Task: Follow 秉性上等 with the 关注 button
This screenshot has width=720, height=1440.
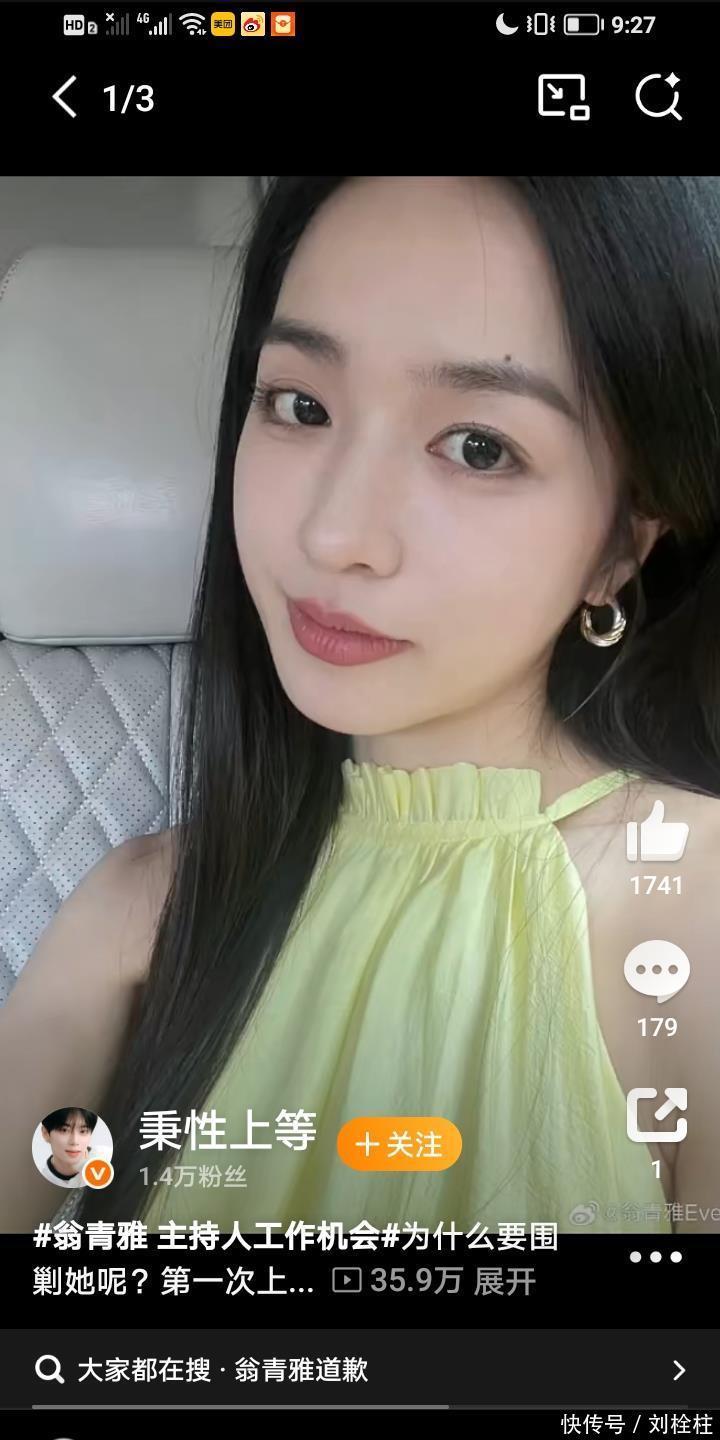Action: pos(399,1144)
